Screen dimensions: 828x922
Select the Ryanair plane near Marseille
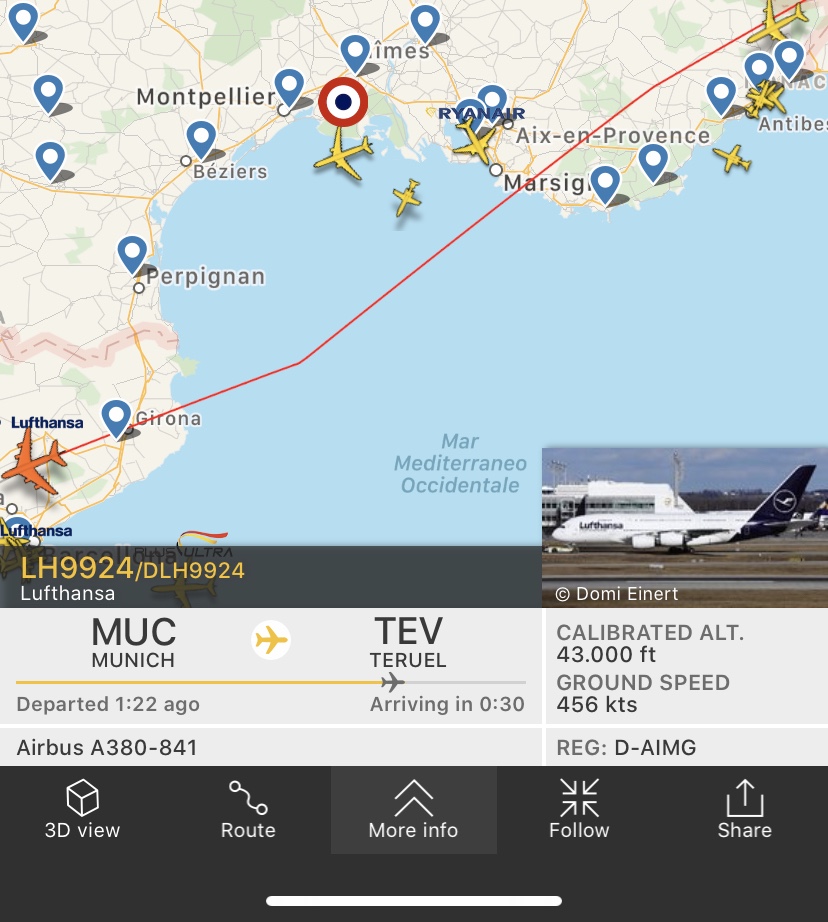476,142
